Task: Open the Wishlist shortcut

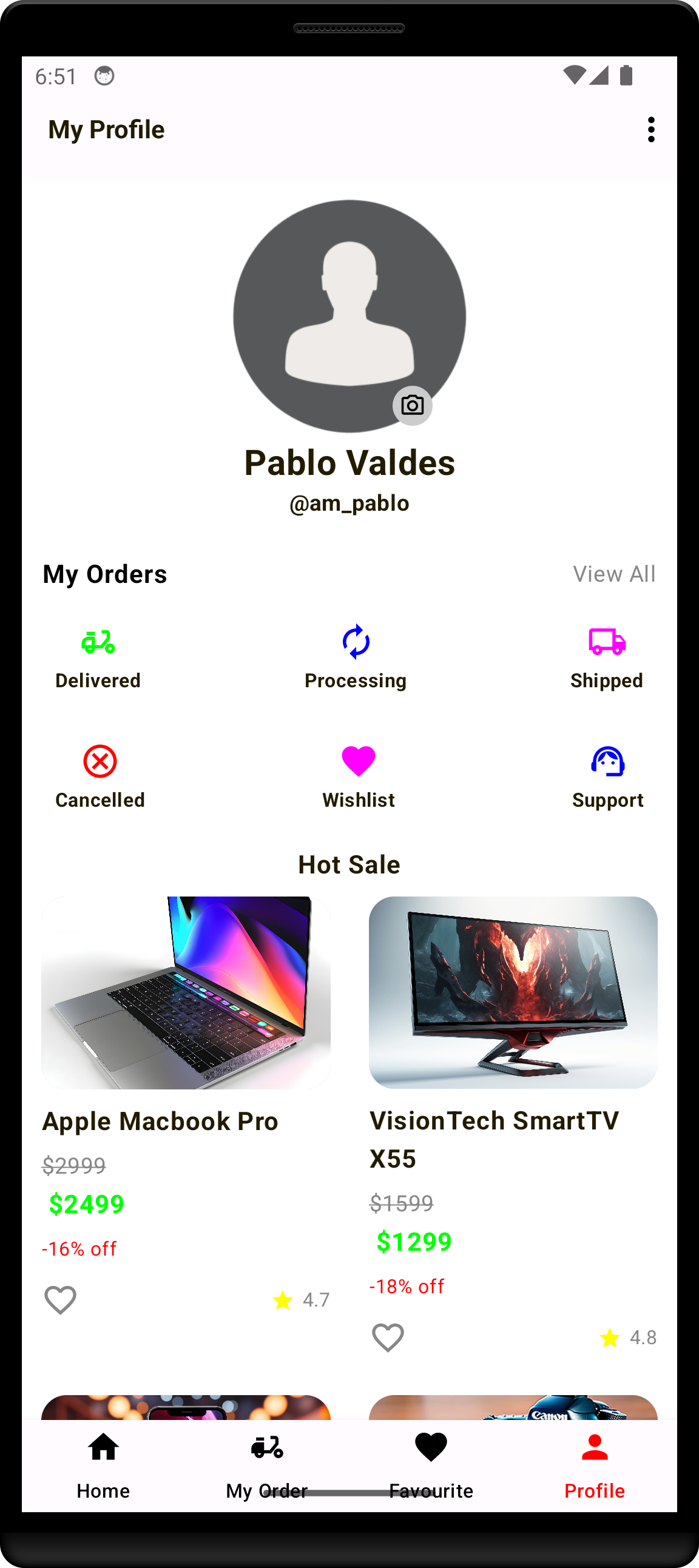Action: click(358, 776)
